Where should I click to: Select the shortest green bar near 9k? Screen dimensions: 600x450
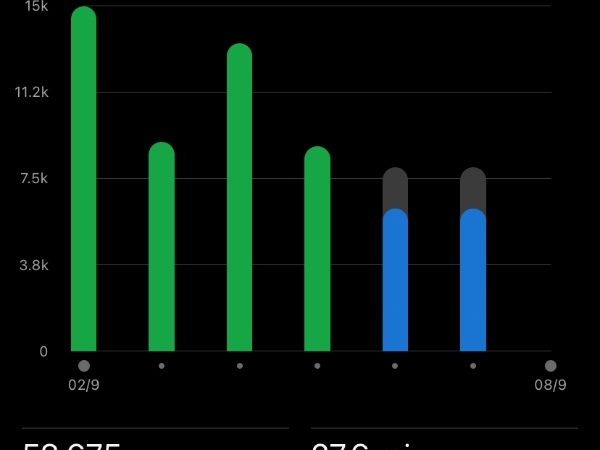pyautogui.click(x=317, y=250)
